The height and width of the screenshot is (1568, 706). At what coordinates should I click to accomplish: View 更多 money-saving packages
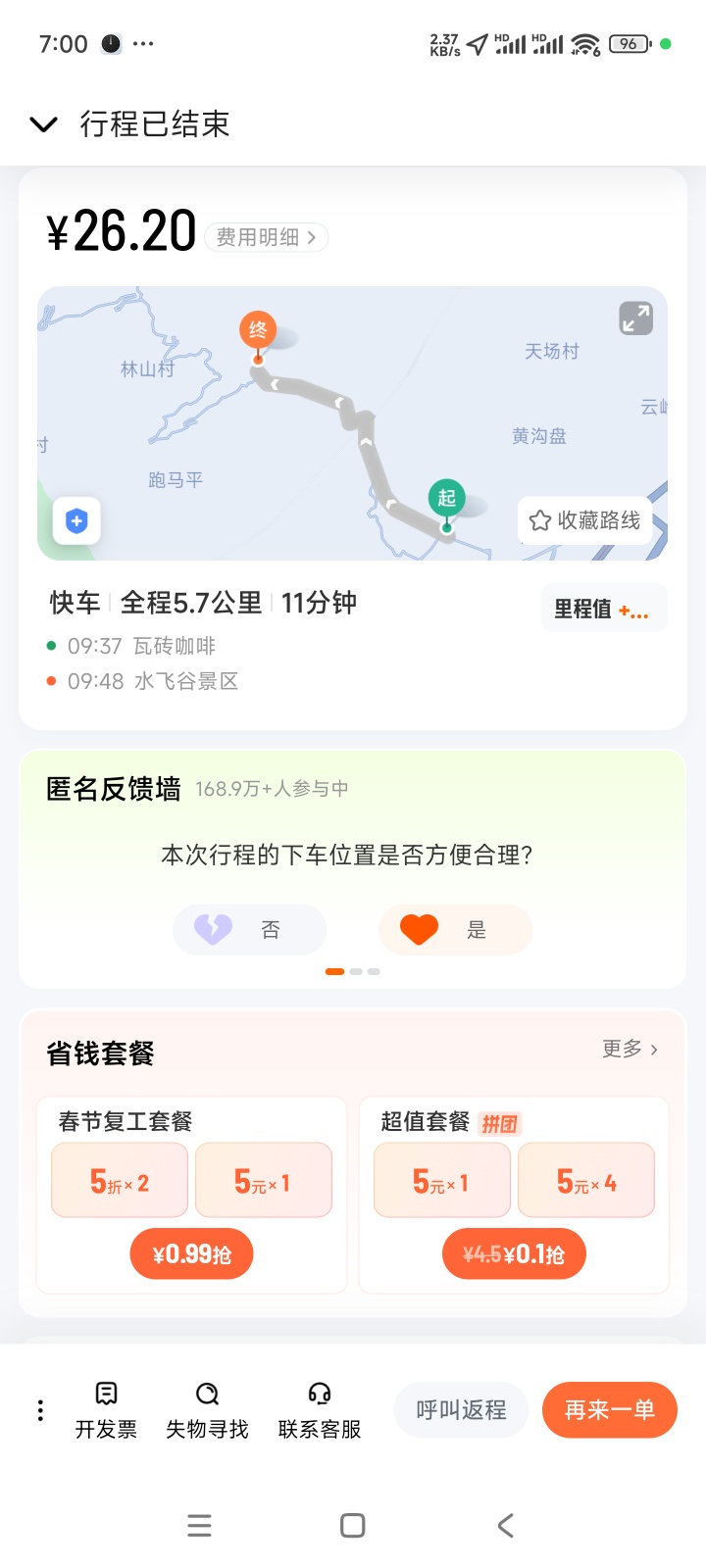[630, 1049]
